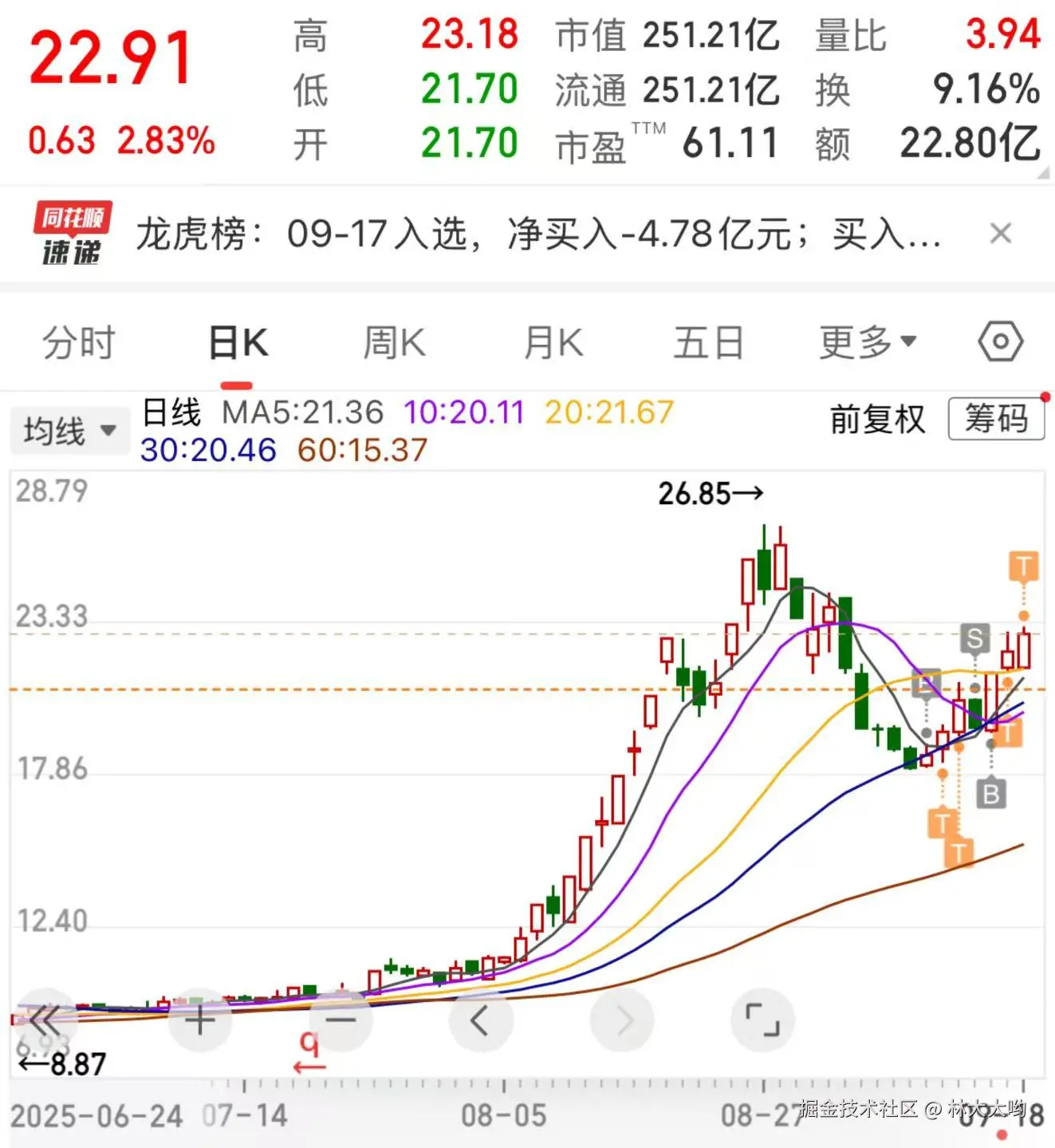This screenshot has height=1148, width=1055.
Task: Click the 同花顺速递 logo icon
Action: 70,234
